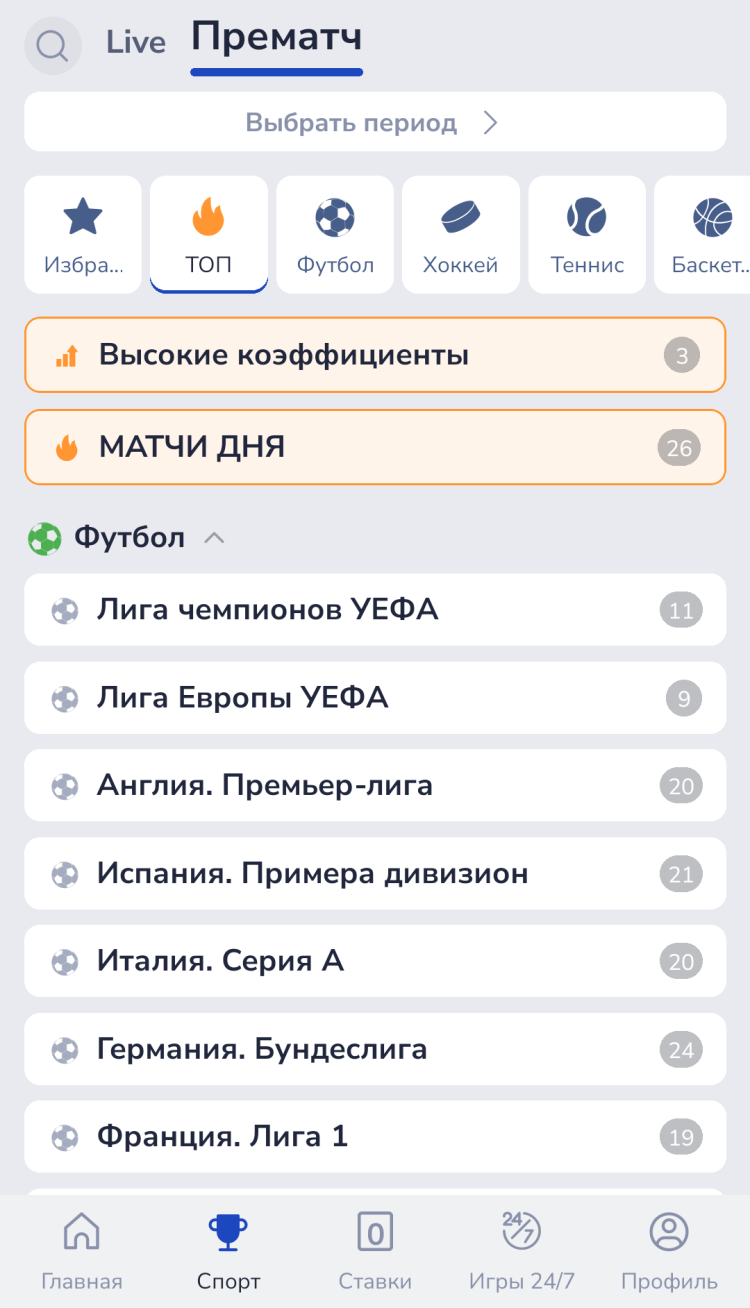Switch to the Live tab
The image size is (750, 1308).
coord(135,42)
